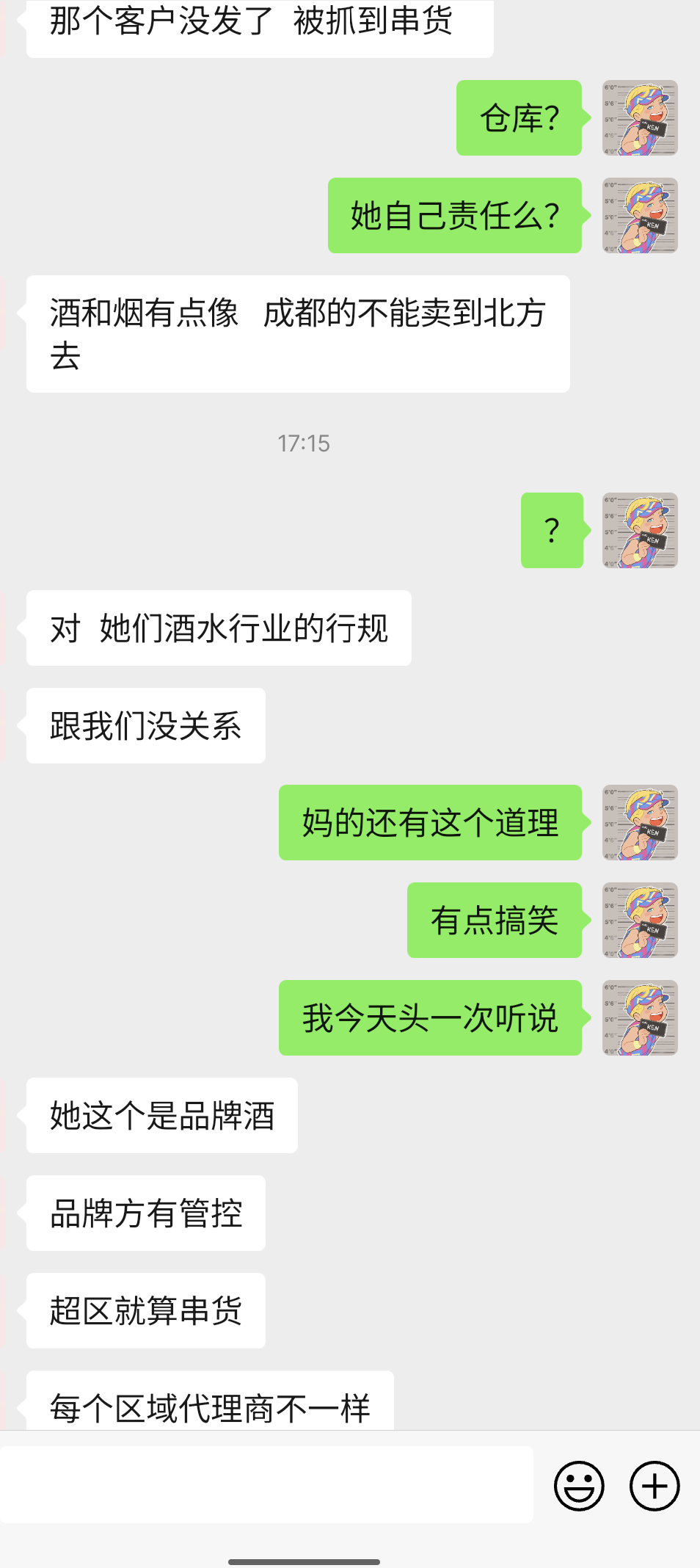Open the plus attachments menu
The width and height of the screenshot is (700, 1568).
tap(655, 1486)
